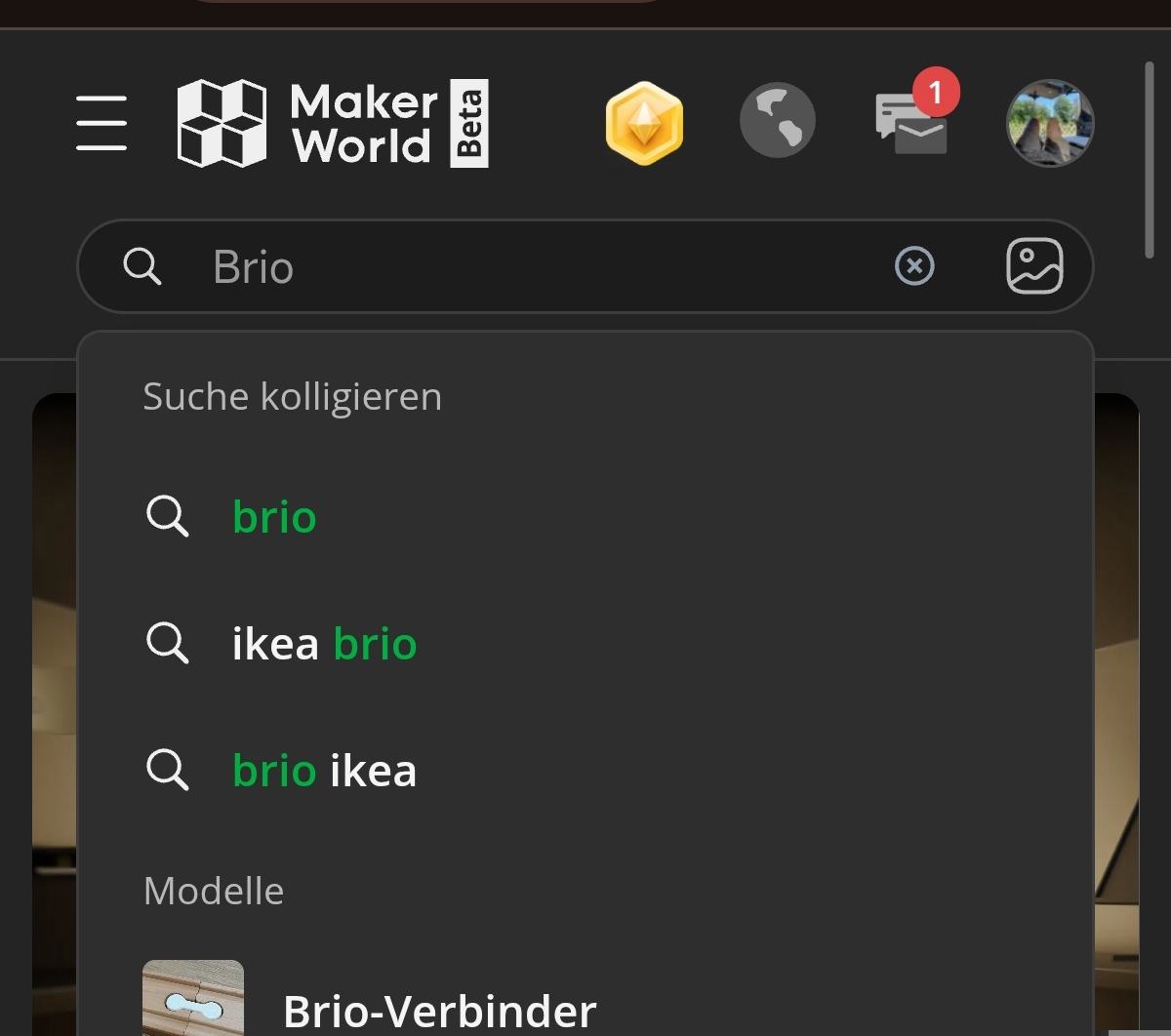Viewport: 1171px width, 1036px height.
Task: Open the gold points badge
Action: click(x=644, y=123)
